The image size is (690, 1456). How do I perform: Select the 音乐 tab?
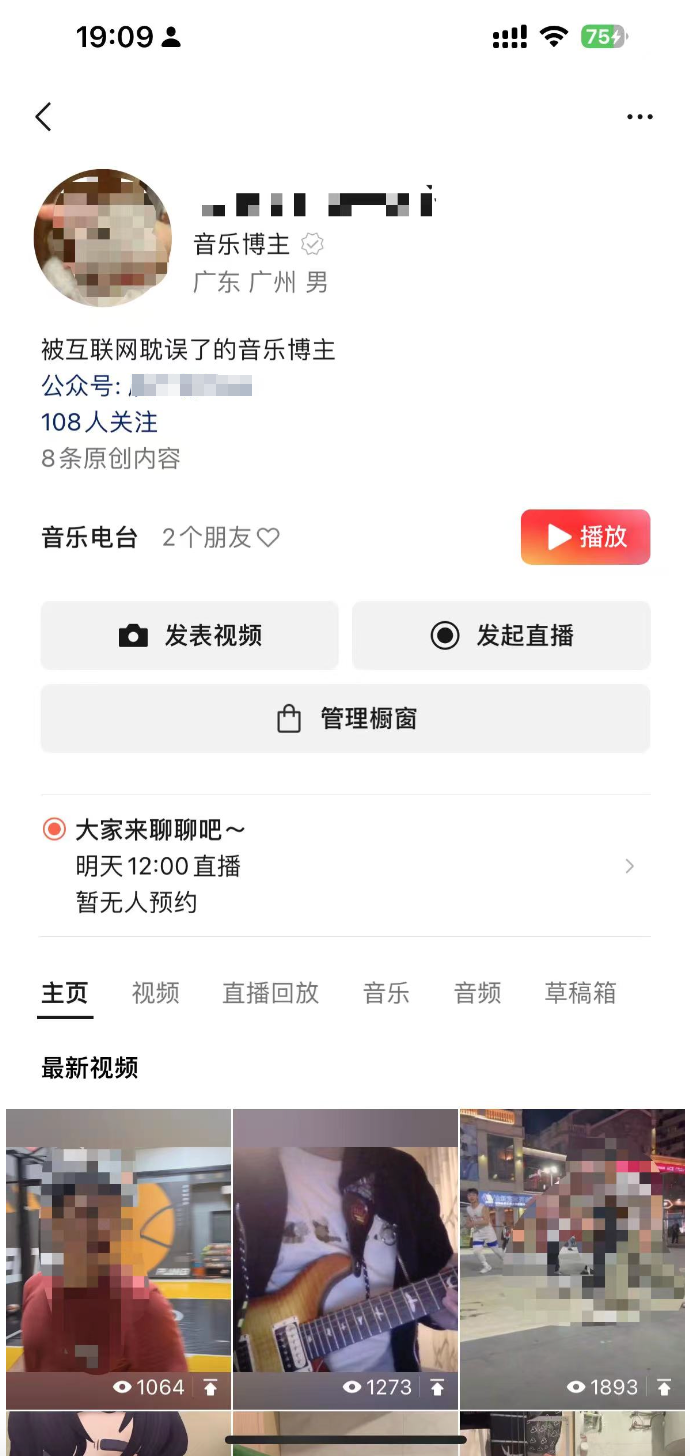click(x=386, y=993)
